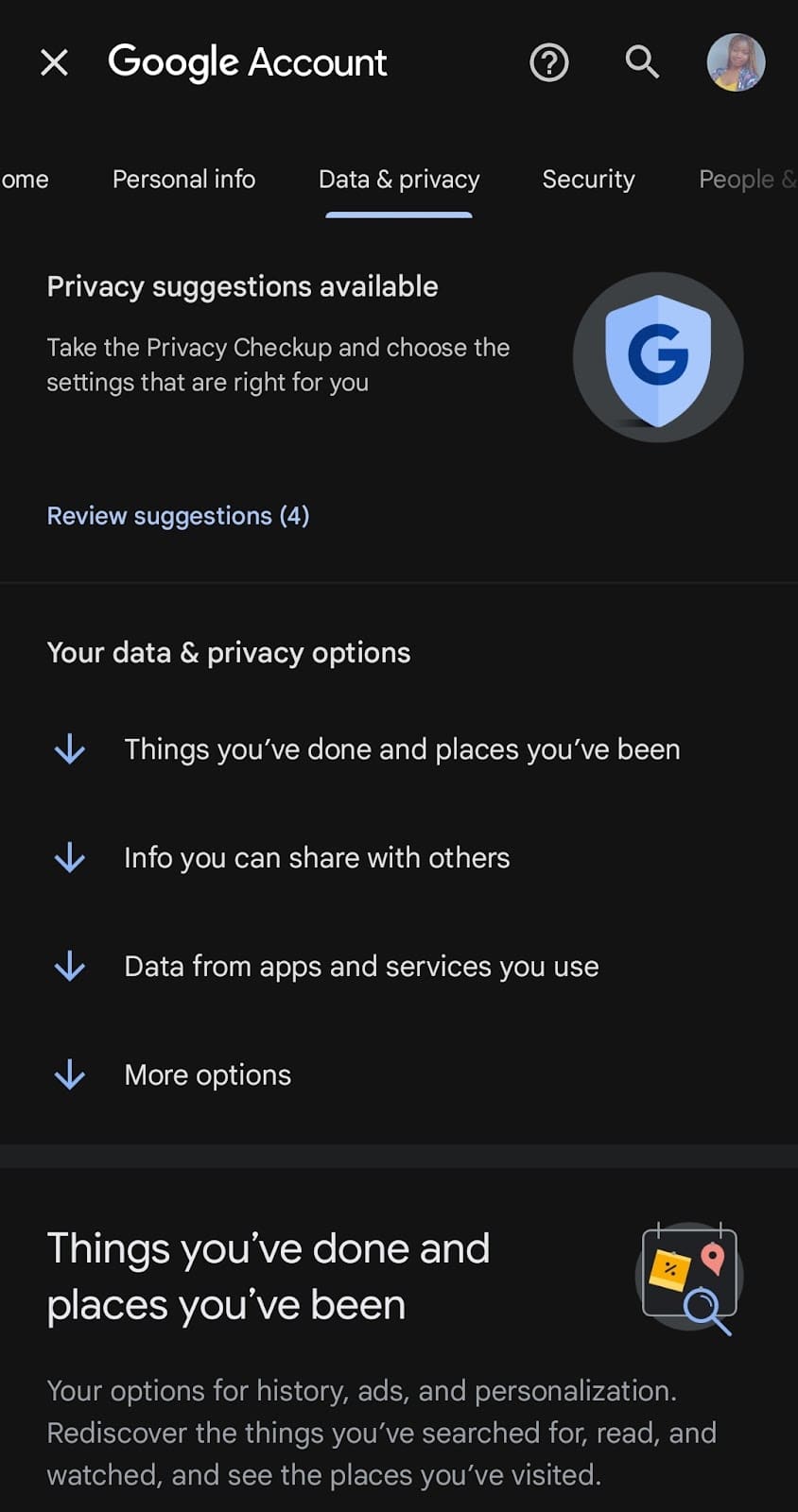Jump to More options section

tap(208, 1075)
